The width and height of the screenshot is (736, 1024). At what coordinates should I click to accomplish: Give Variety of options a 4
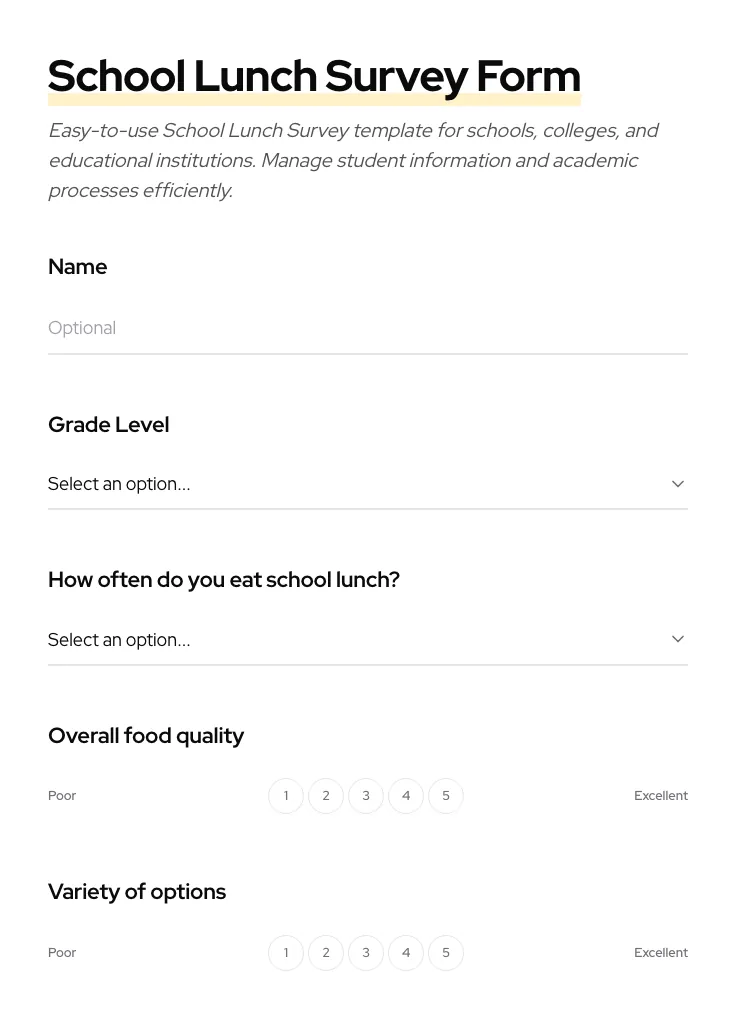tap(406, 953)
